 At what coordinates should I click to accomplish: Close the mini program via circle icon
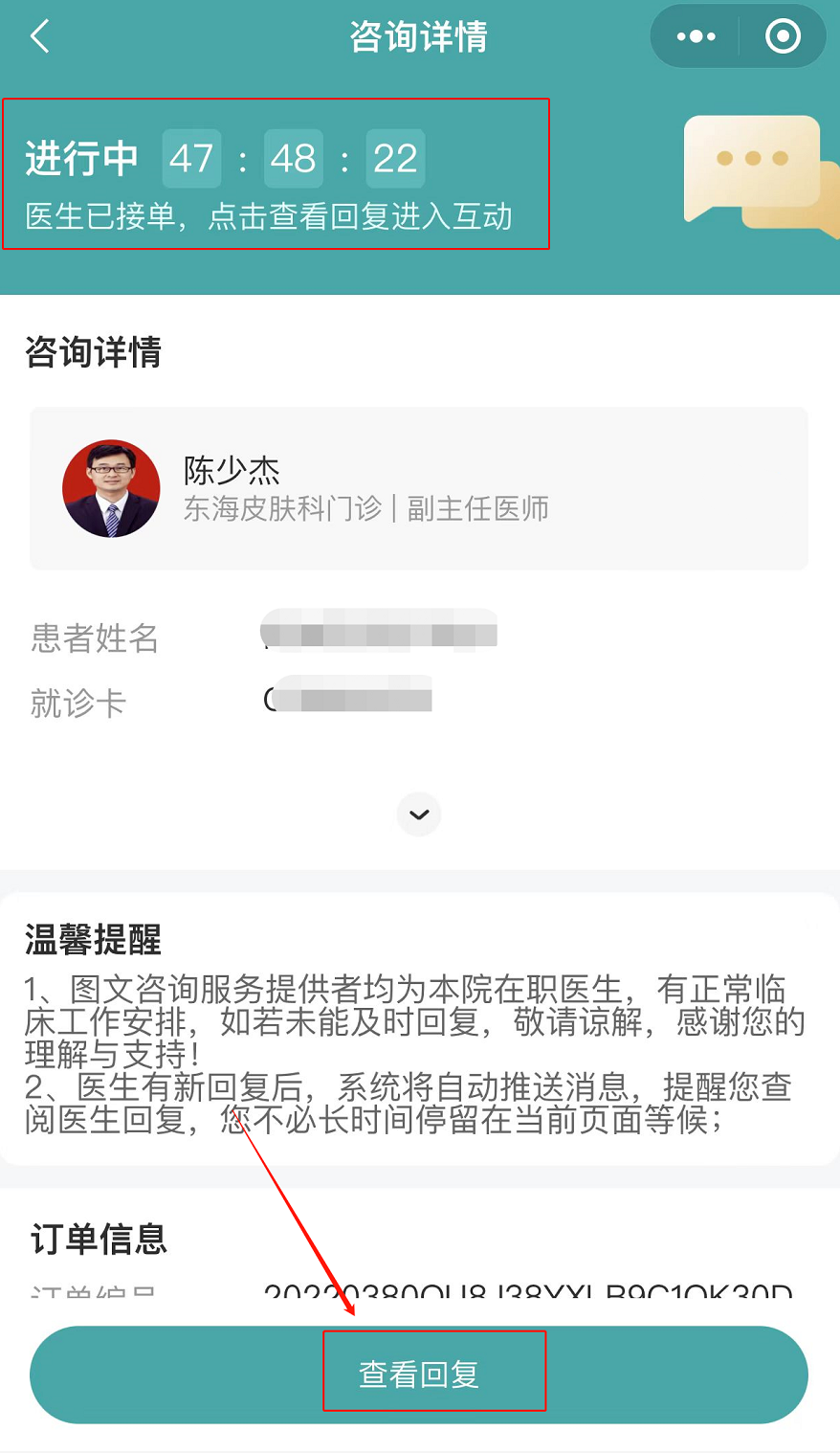tap(783, 37)
